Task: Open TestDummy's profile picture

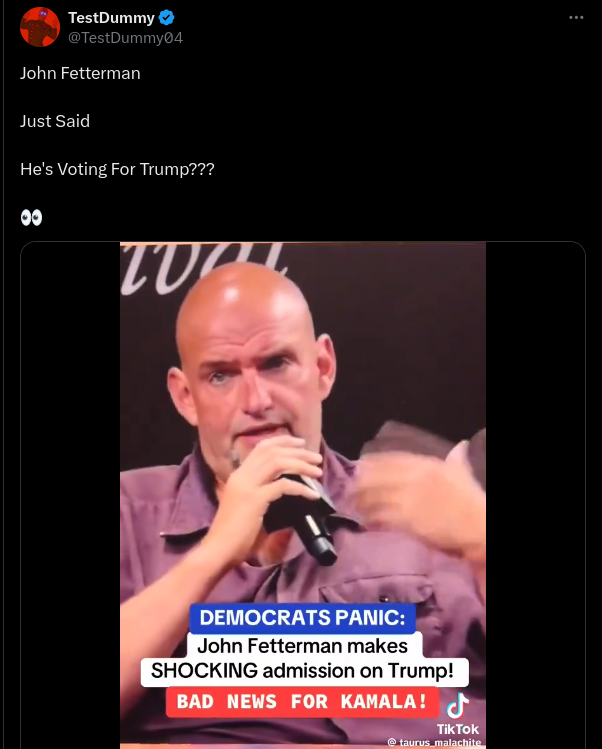Action: coord(40,27)
